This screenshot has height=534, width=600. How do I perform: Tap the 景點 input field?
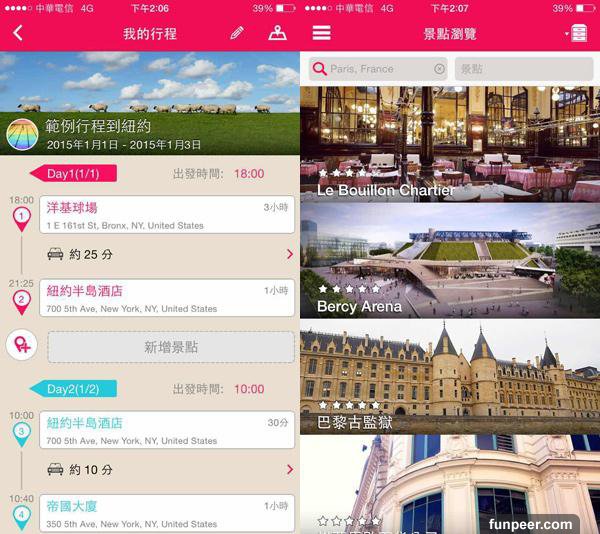[523, 69]
